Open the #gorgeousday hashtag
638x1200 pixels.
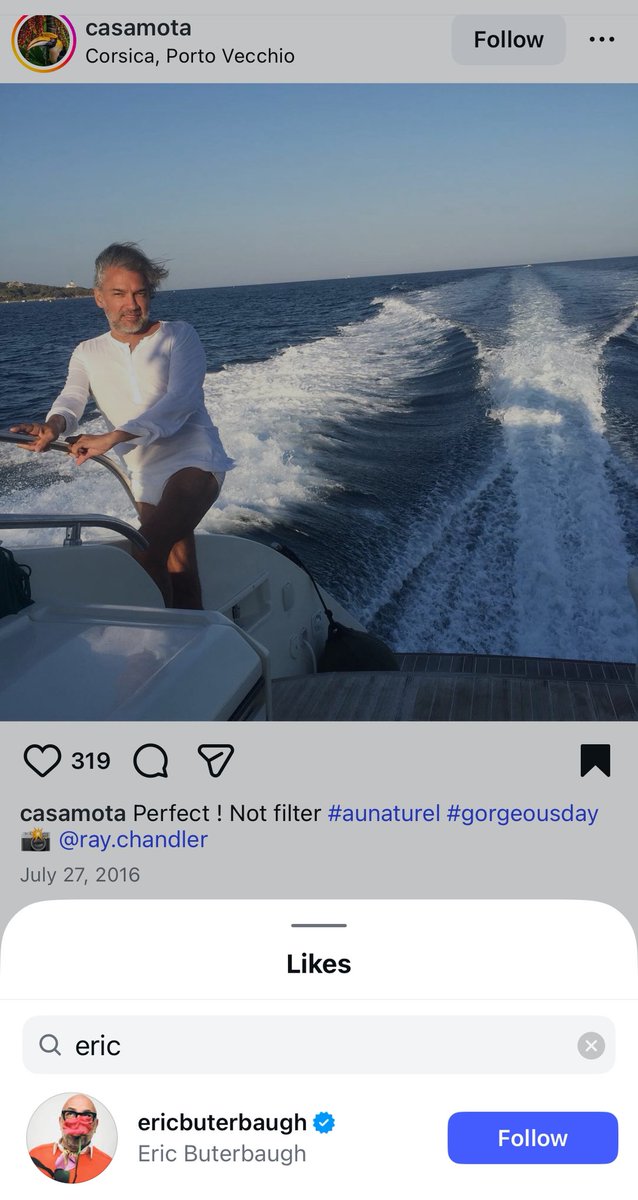tap(522, 813)
